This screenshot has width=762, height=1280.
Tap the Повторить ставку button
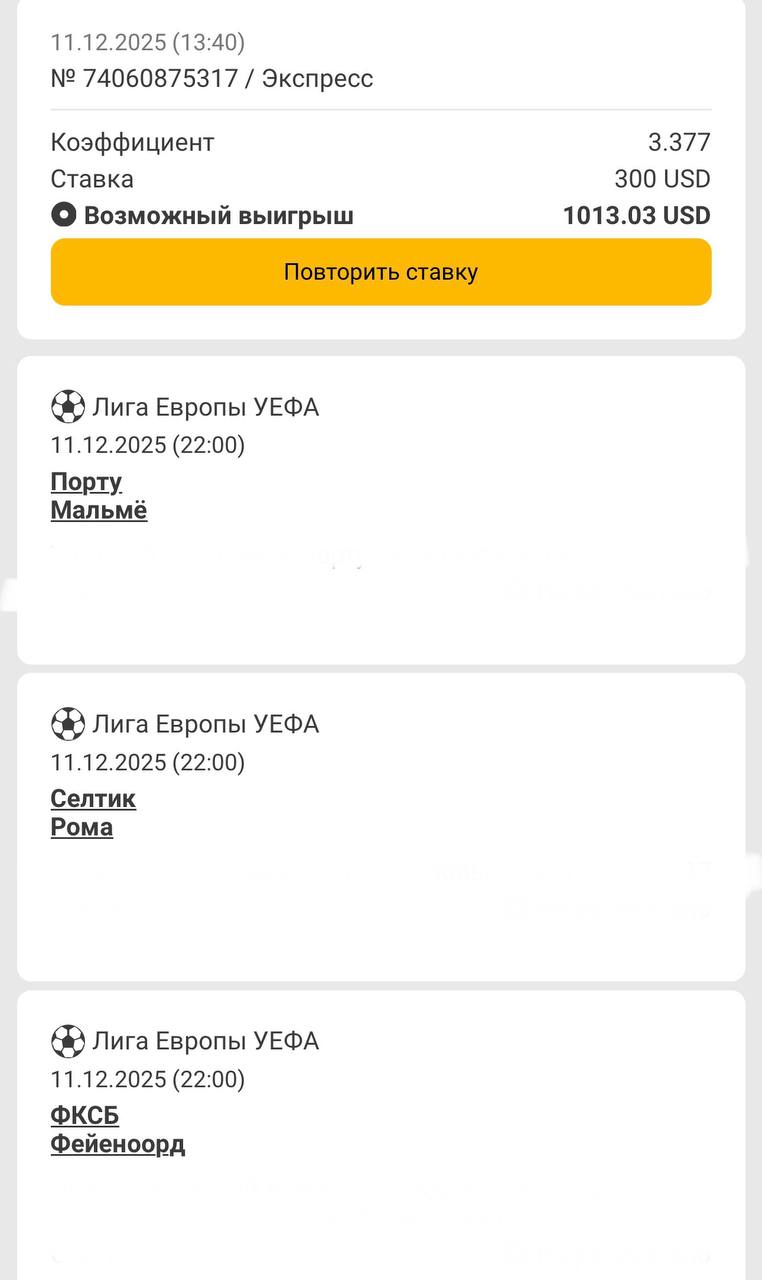pyautogui.click(x=380, y=272)
